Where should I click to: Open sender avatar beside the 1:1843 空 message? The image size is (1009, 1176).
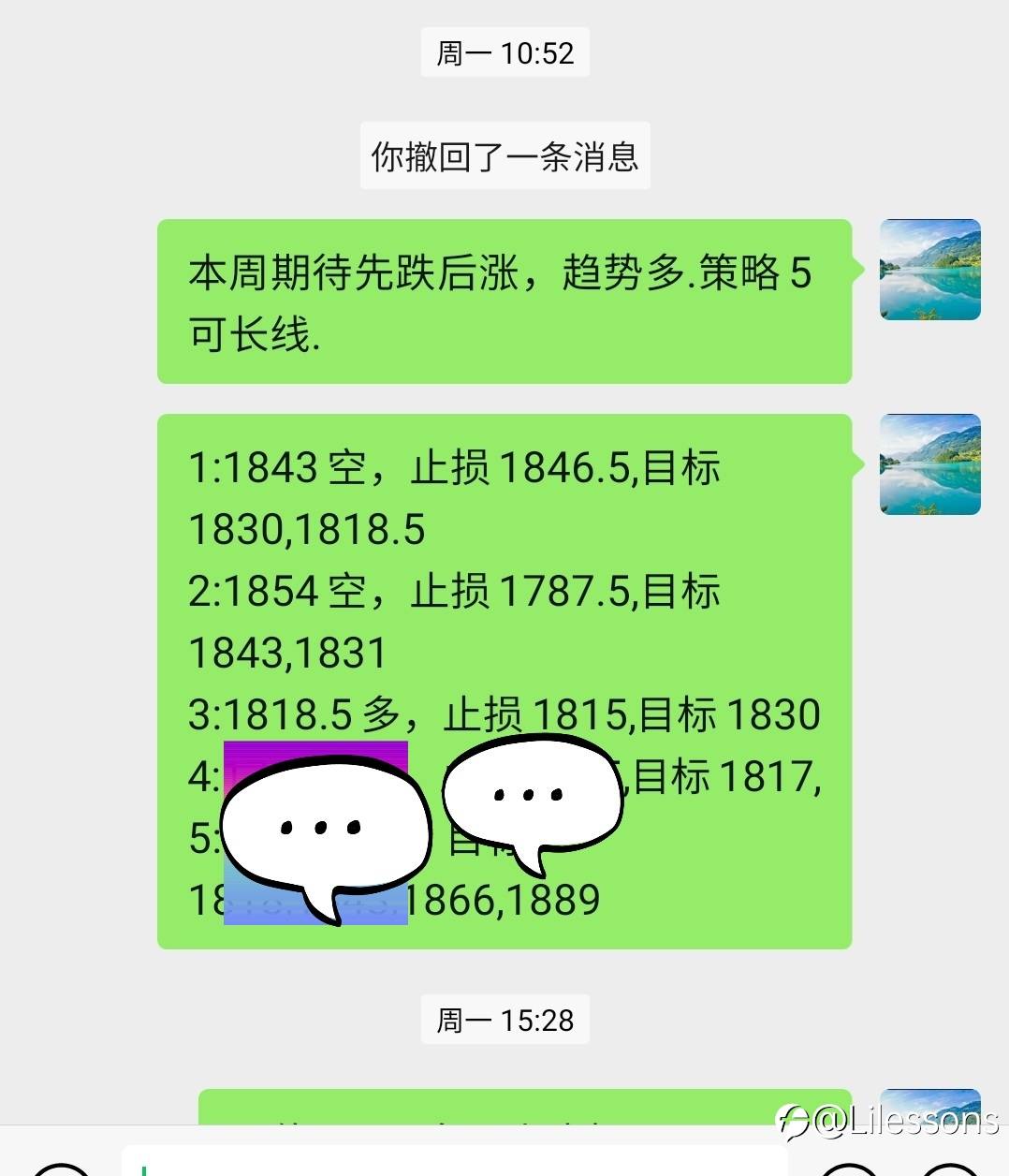[x=930, y=464]
